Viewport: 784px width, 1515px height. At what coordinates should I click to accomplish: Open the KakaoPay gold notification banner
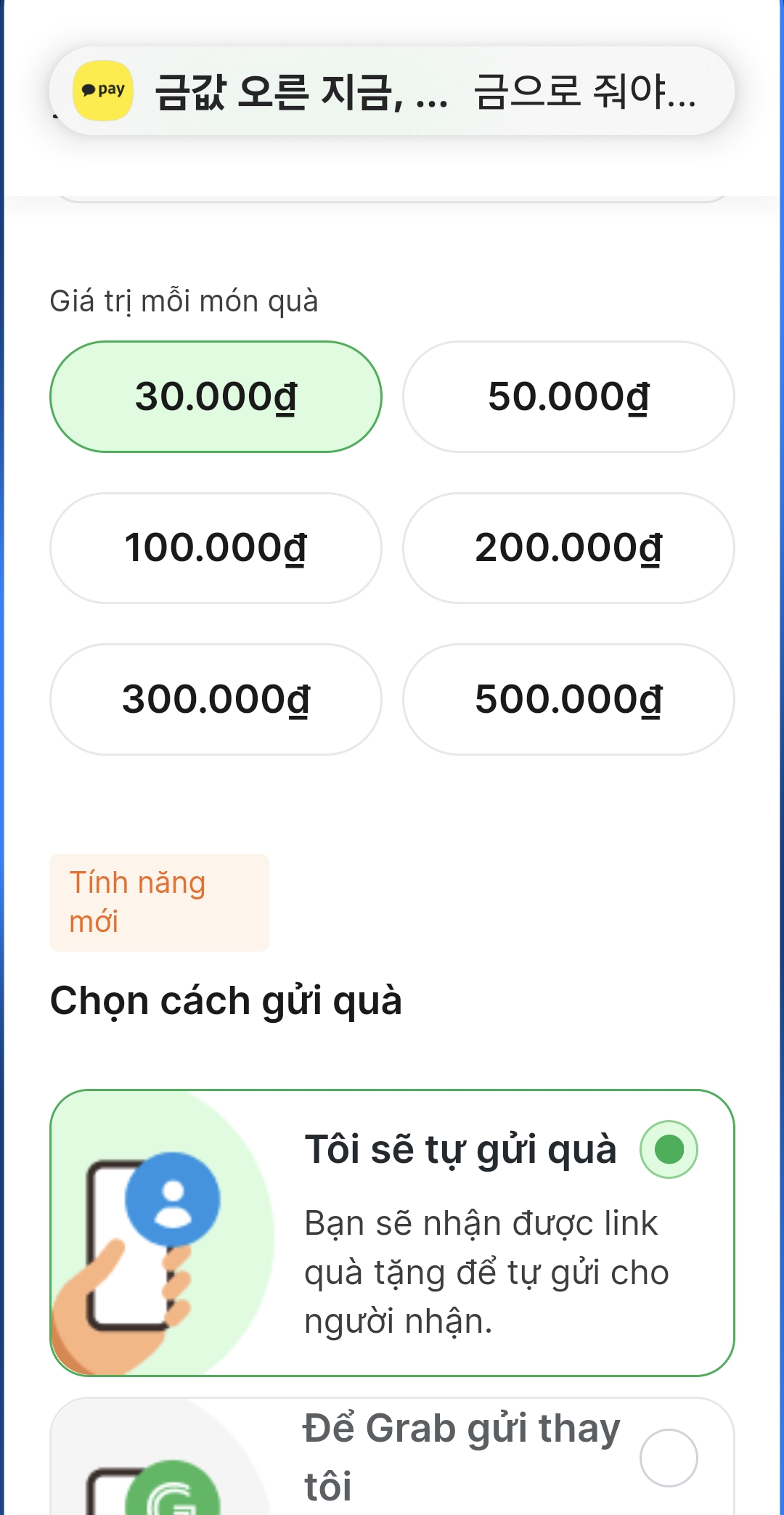392,91
